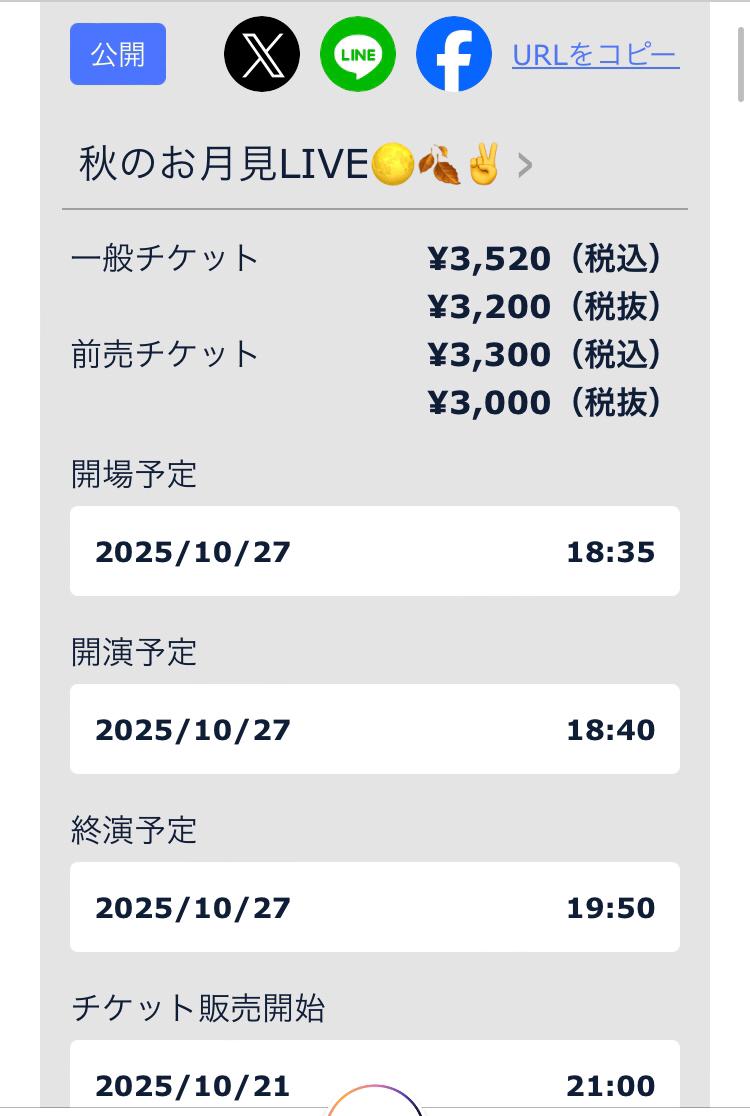Image resolution: width=750 pixels, height=1116 pixels.
Task: Select the 開場予定 date and time field
Action: pos(375,551)
